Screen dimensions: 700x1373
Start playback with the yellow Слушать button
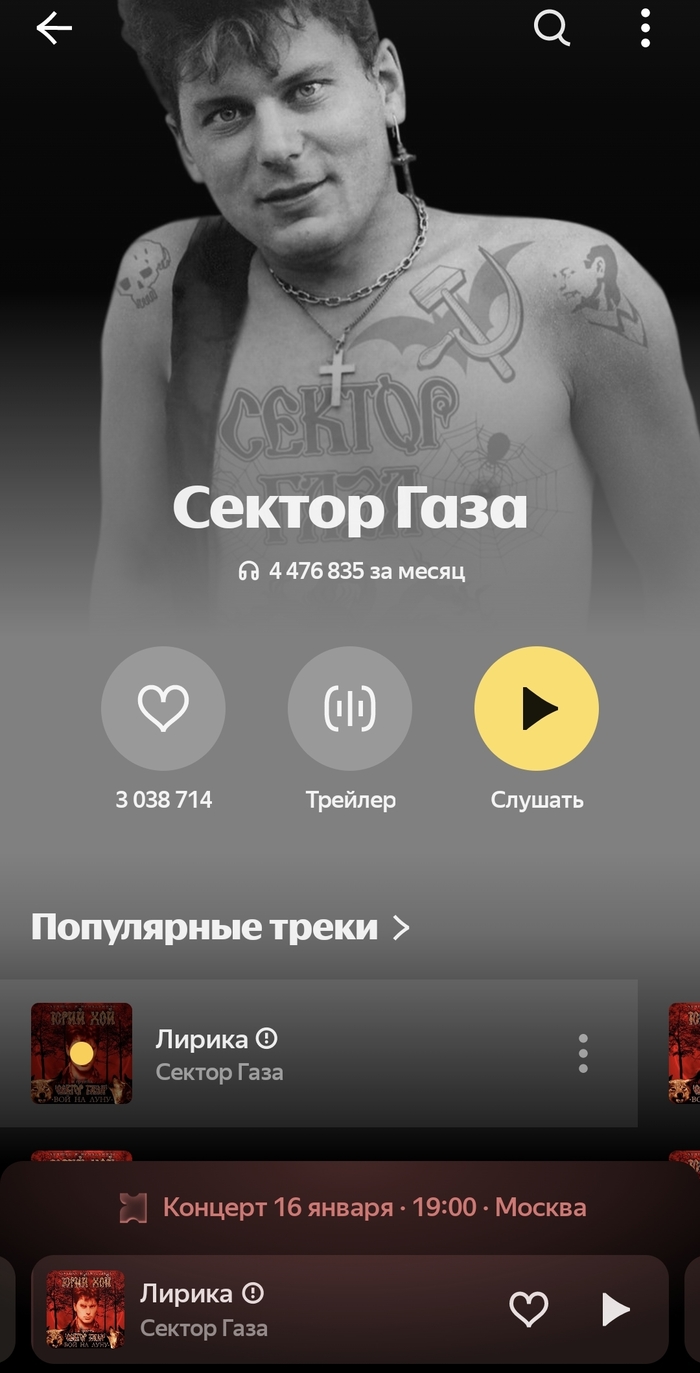tap(536, 709)
